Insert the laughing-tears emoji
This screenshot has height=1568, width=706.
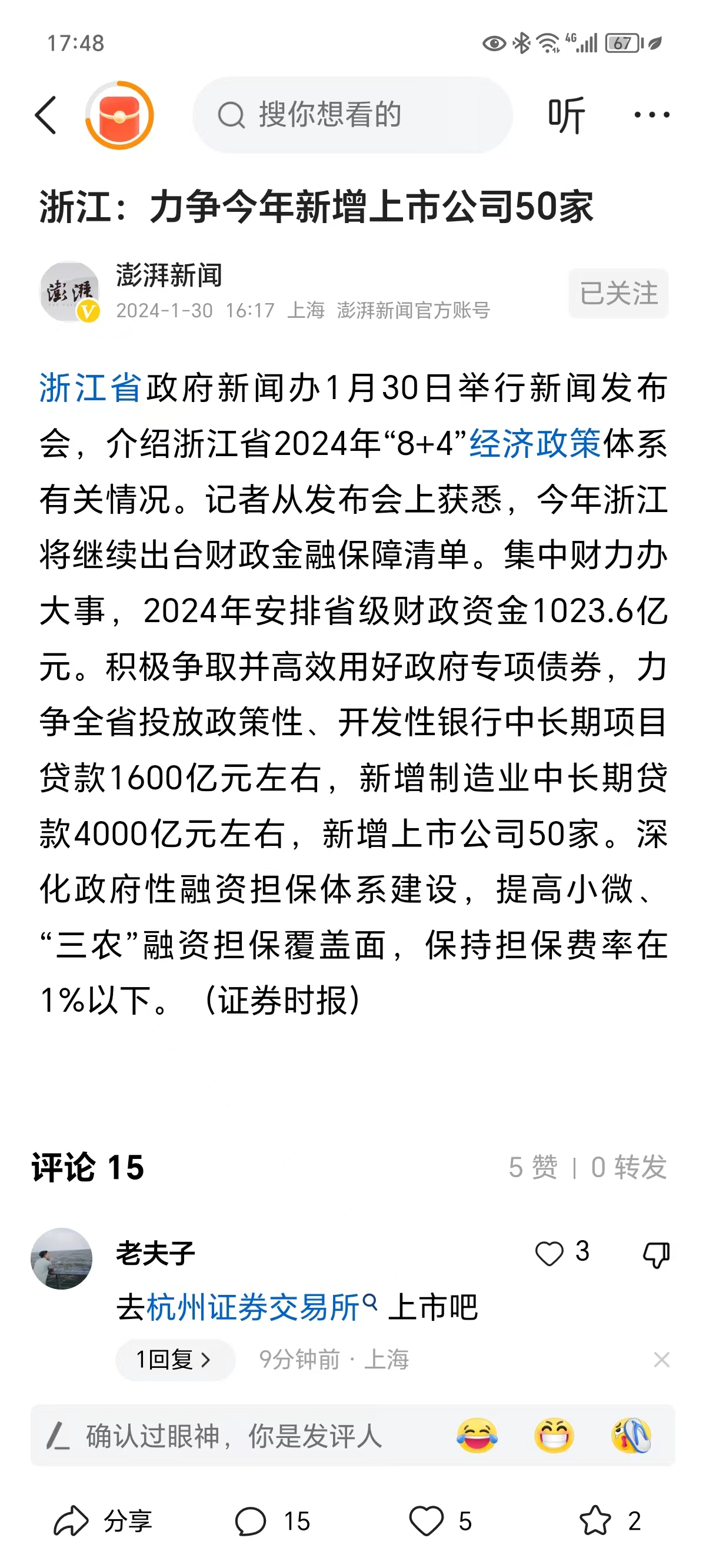(x=477, y=1436)
